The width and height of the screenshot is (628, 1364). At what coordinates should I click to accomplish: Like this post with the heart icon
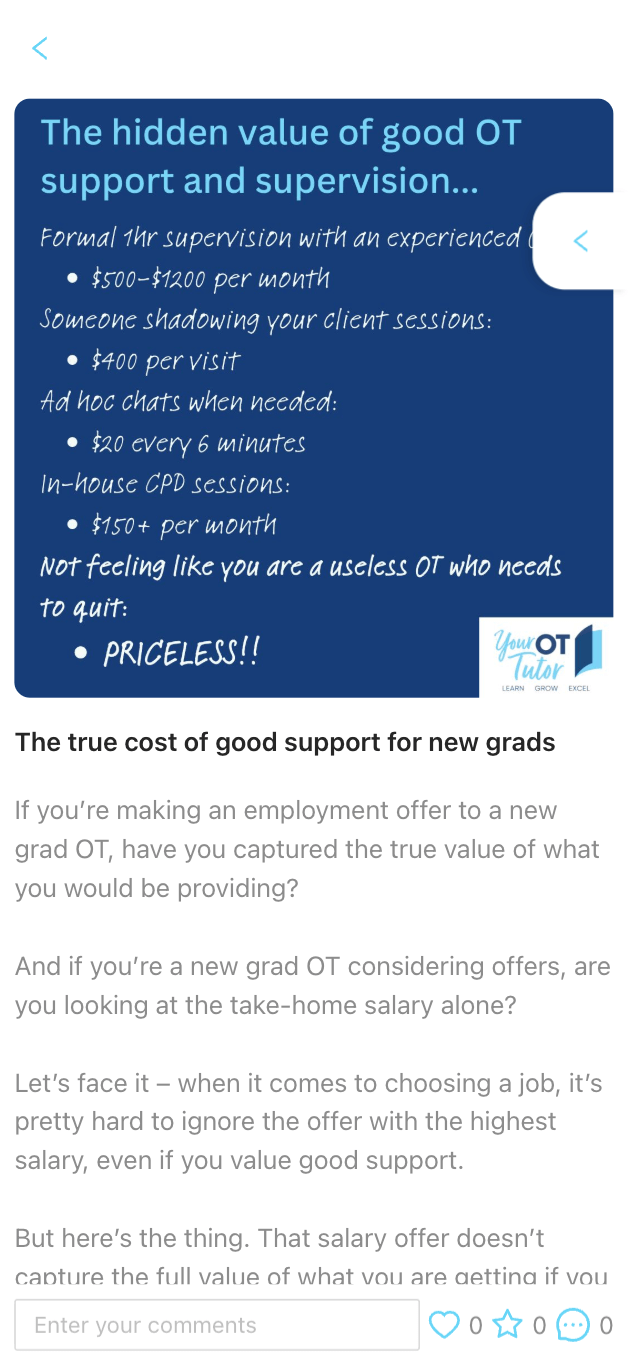[443, 1325]
